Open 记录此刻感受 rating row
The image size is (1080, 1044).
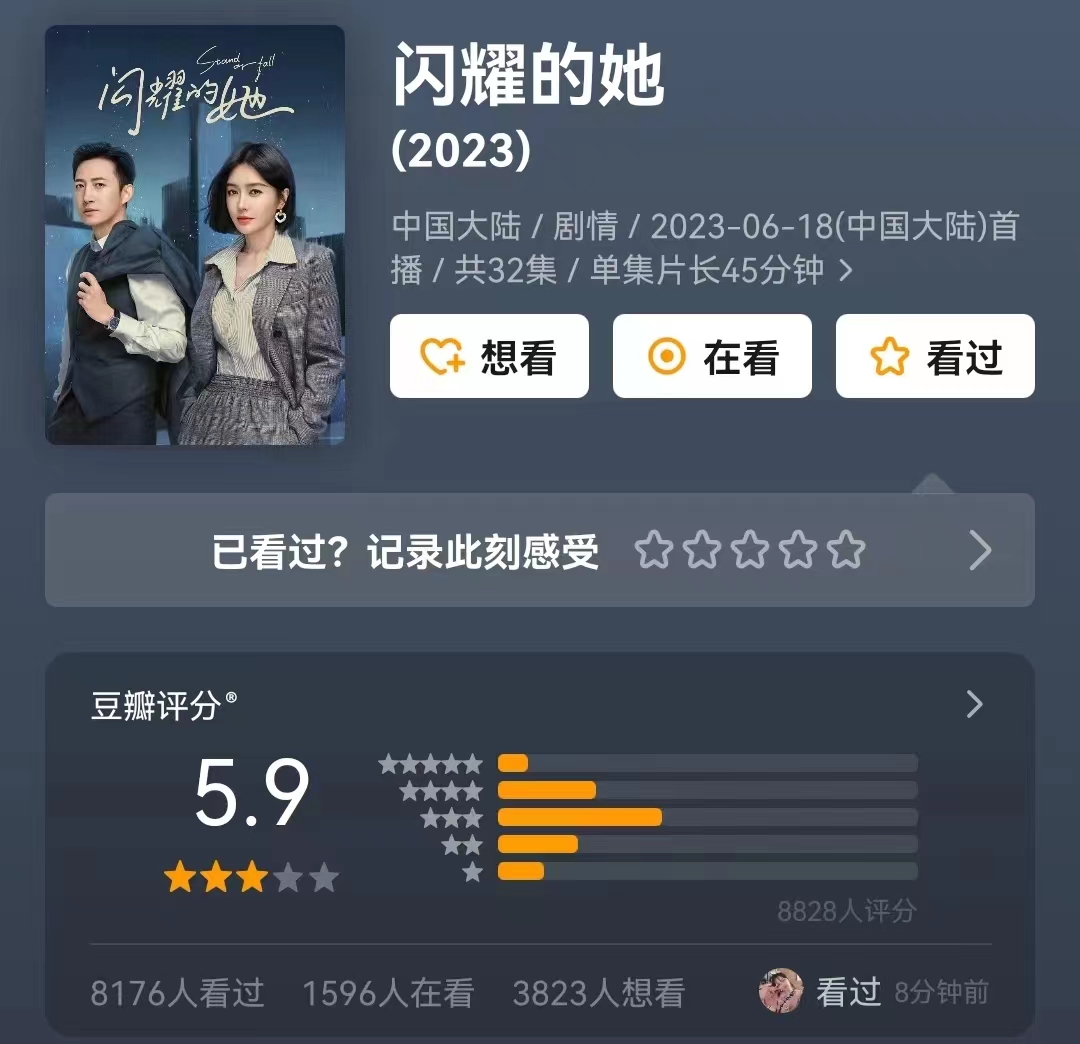click(540, 550)
